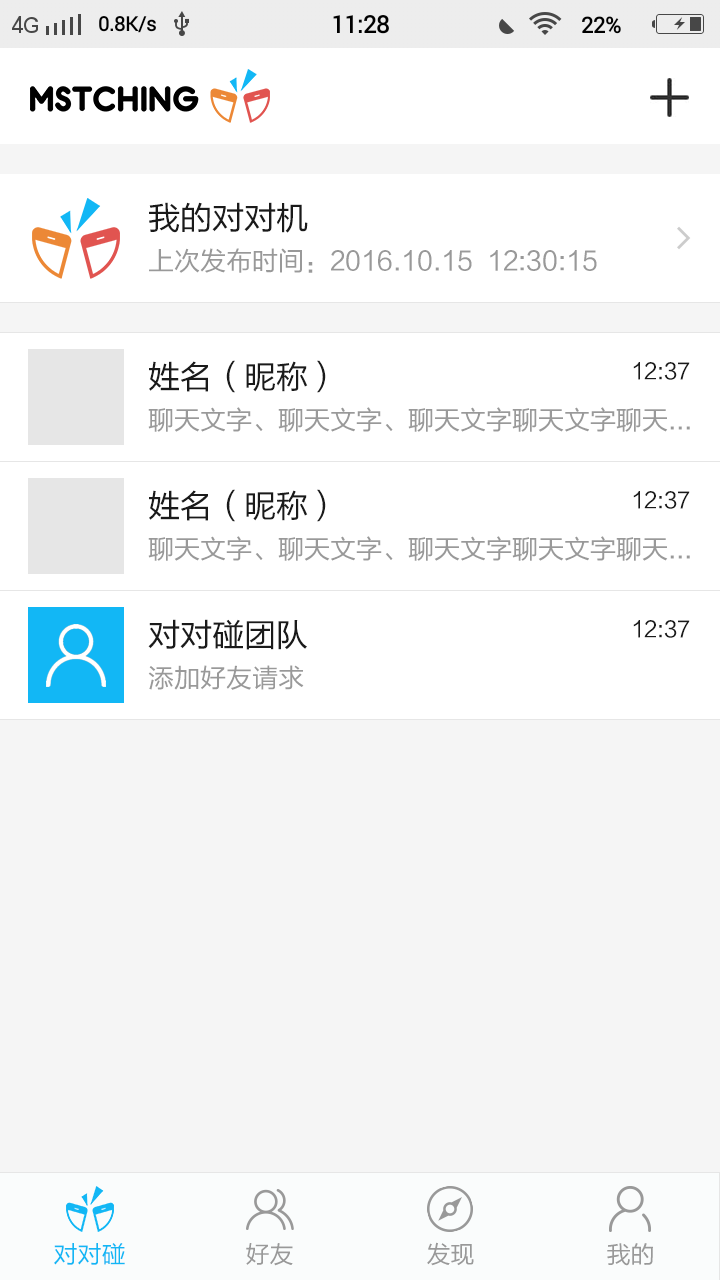Switch to the 好友 tab
The height and width of the screenshot is (1280, 720).
click(270, 1227)
